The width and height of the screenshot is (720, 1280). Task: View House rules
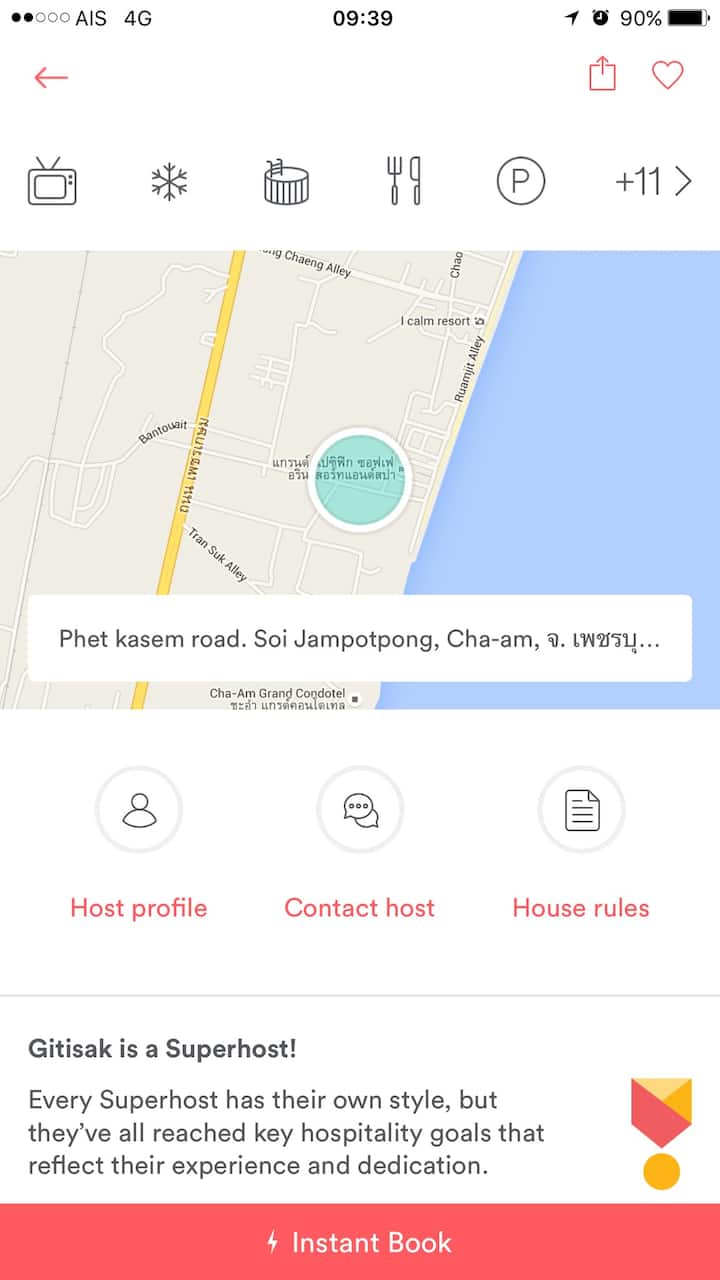[581, 844]
